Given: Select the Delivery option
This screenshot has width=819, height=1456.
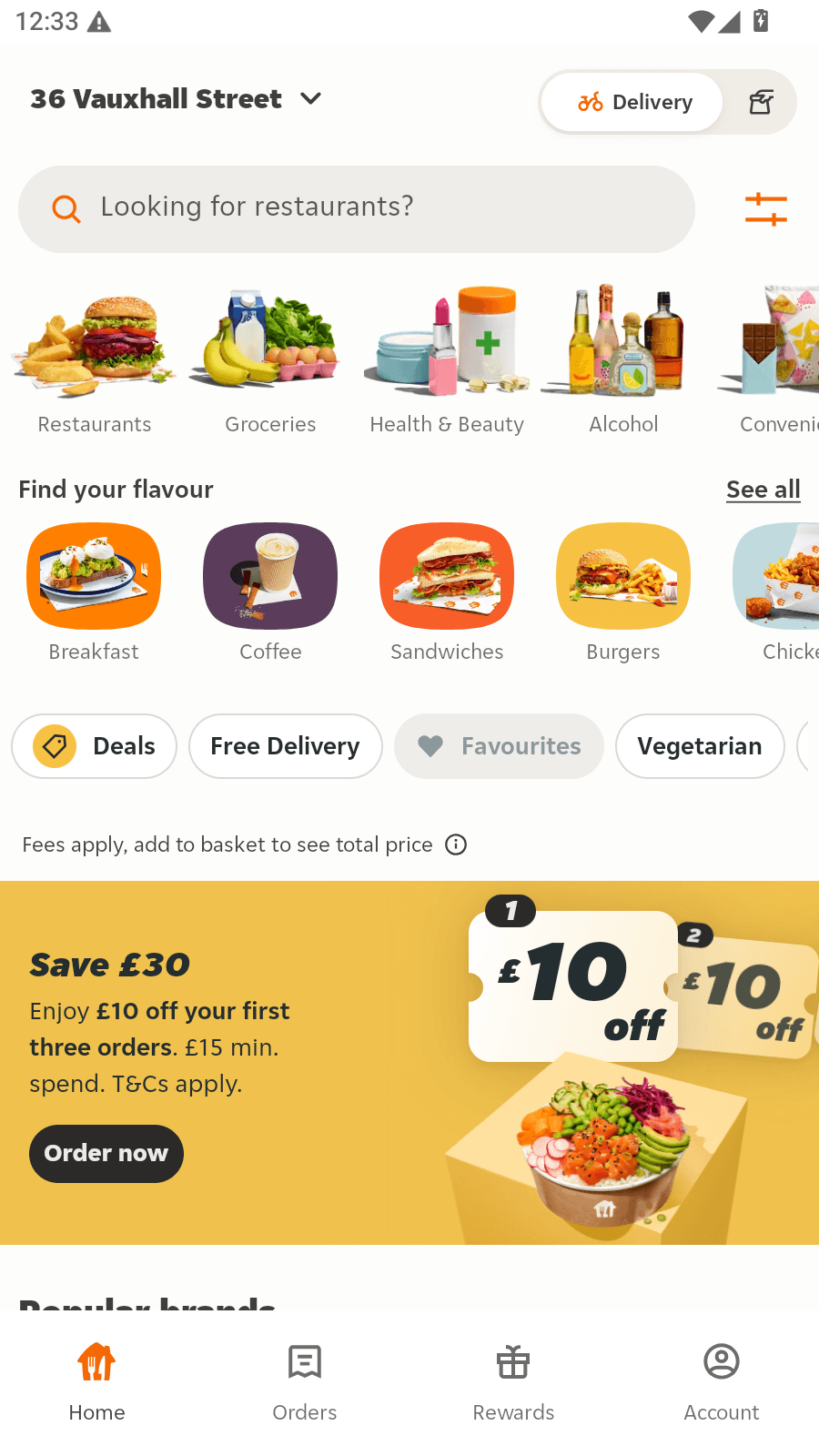Looking at the screenshot, I should click(632, 102).
